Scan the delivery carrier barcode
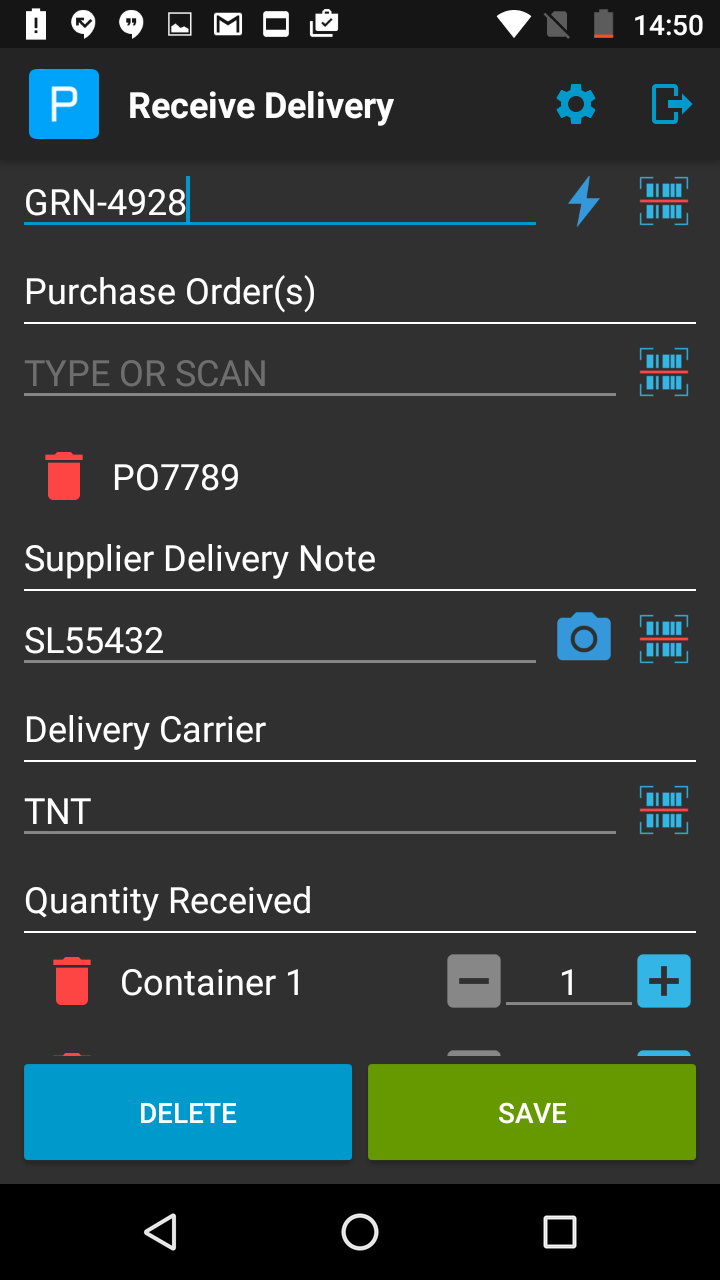 [x=664, y=809]
